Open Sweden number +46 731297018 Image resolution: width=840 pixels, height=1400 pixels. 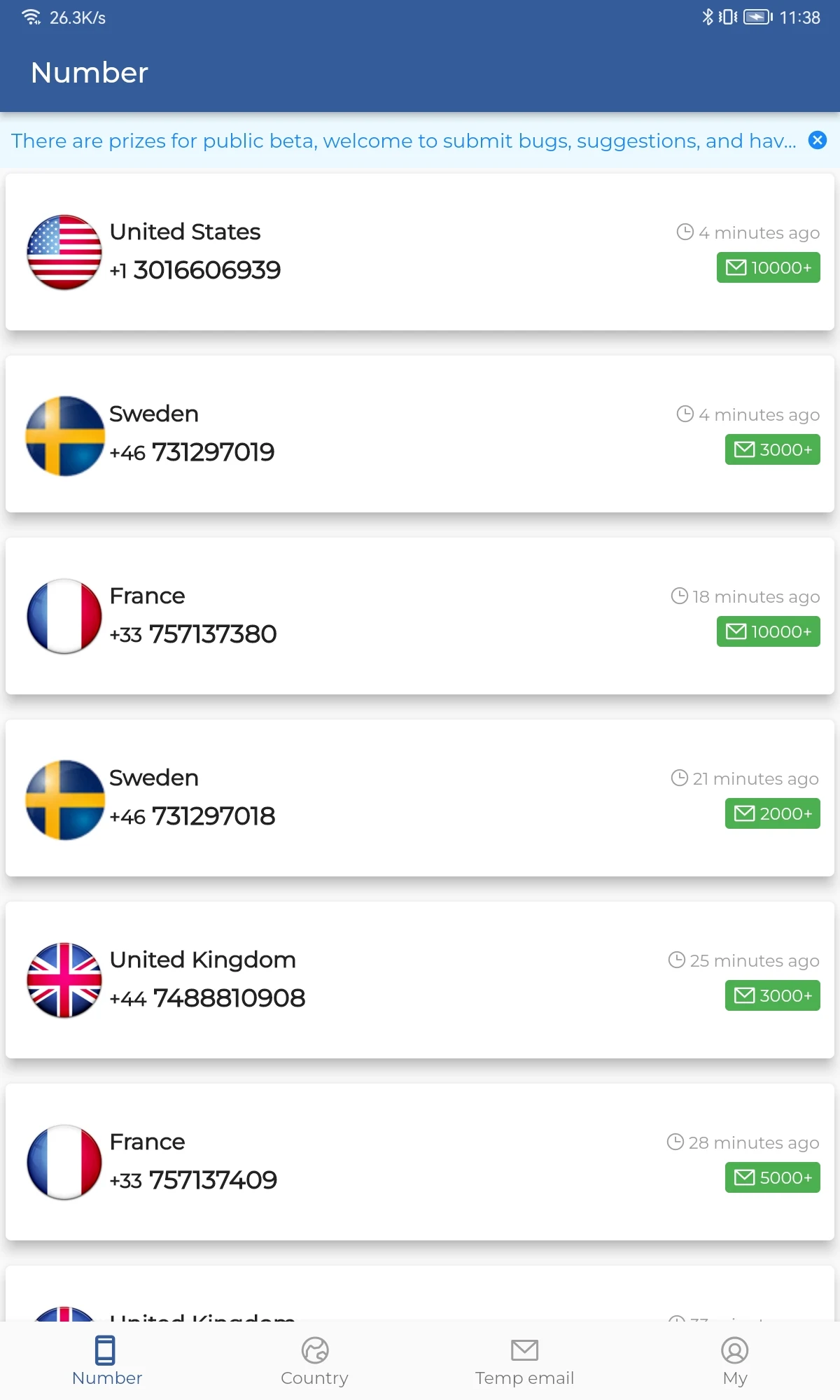[420, 798]
